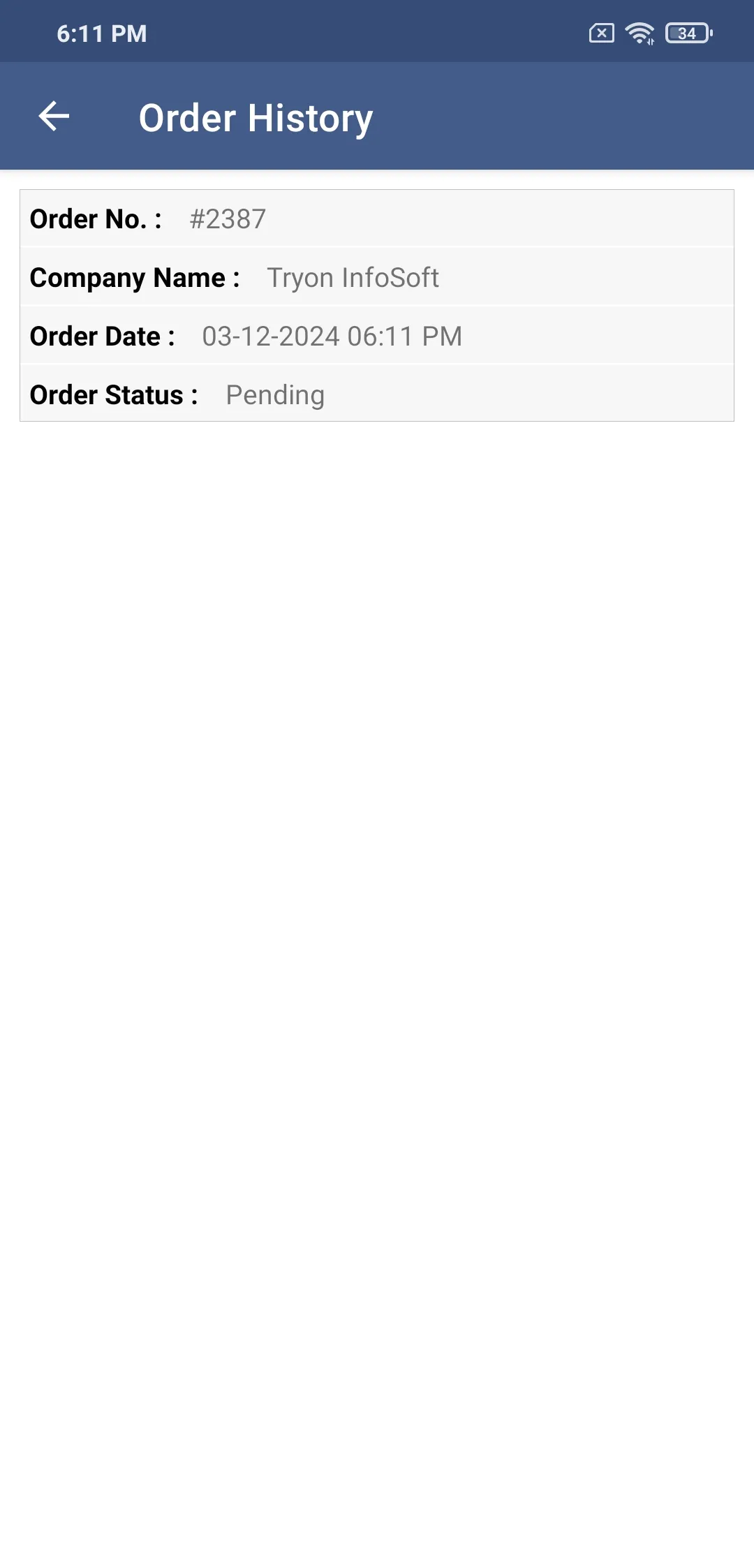Image resolution: width=754 pixels, height=1568 pixels.
Task: Tap the order status value Pending
Action: click(274, 394)
